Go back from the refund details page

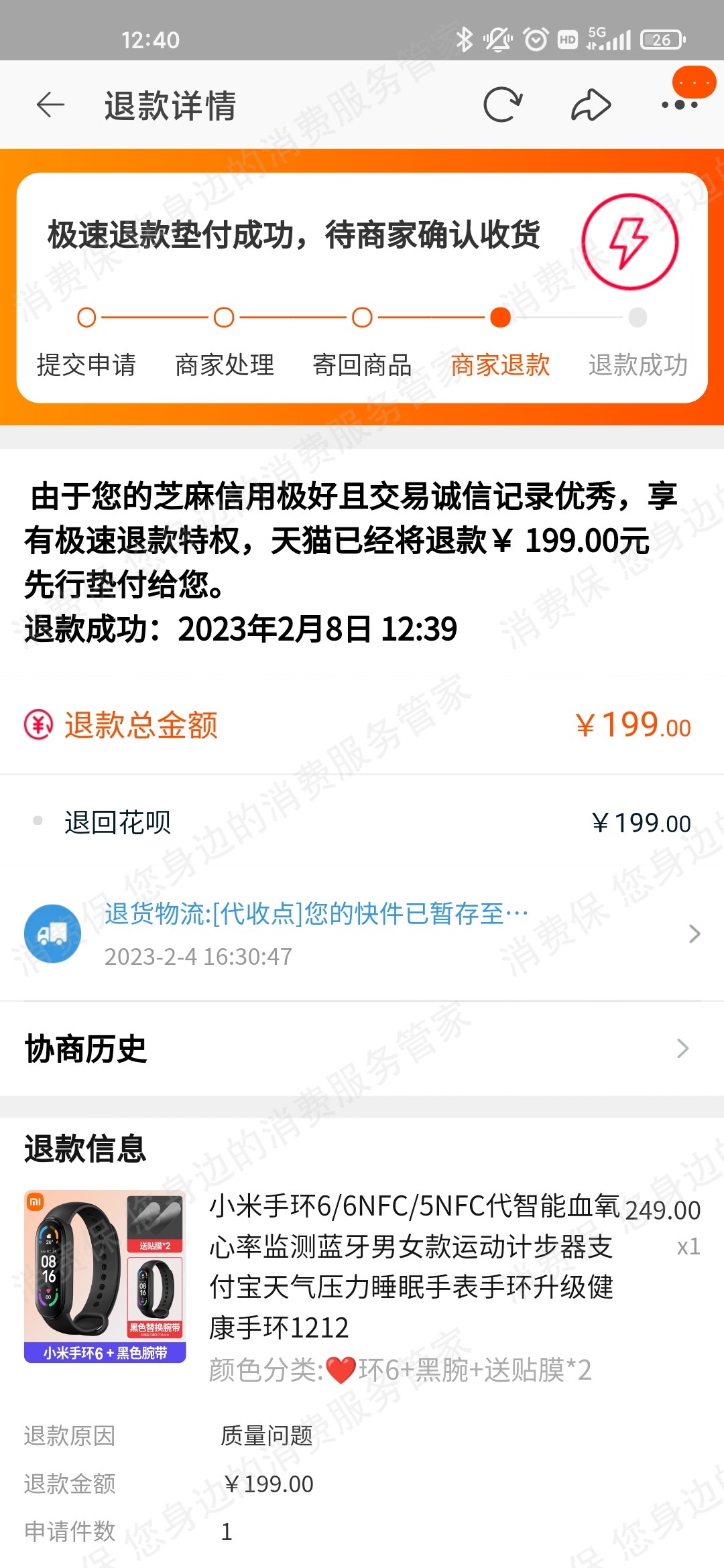pos(50,105)
